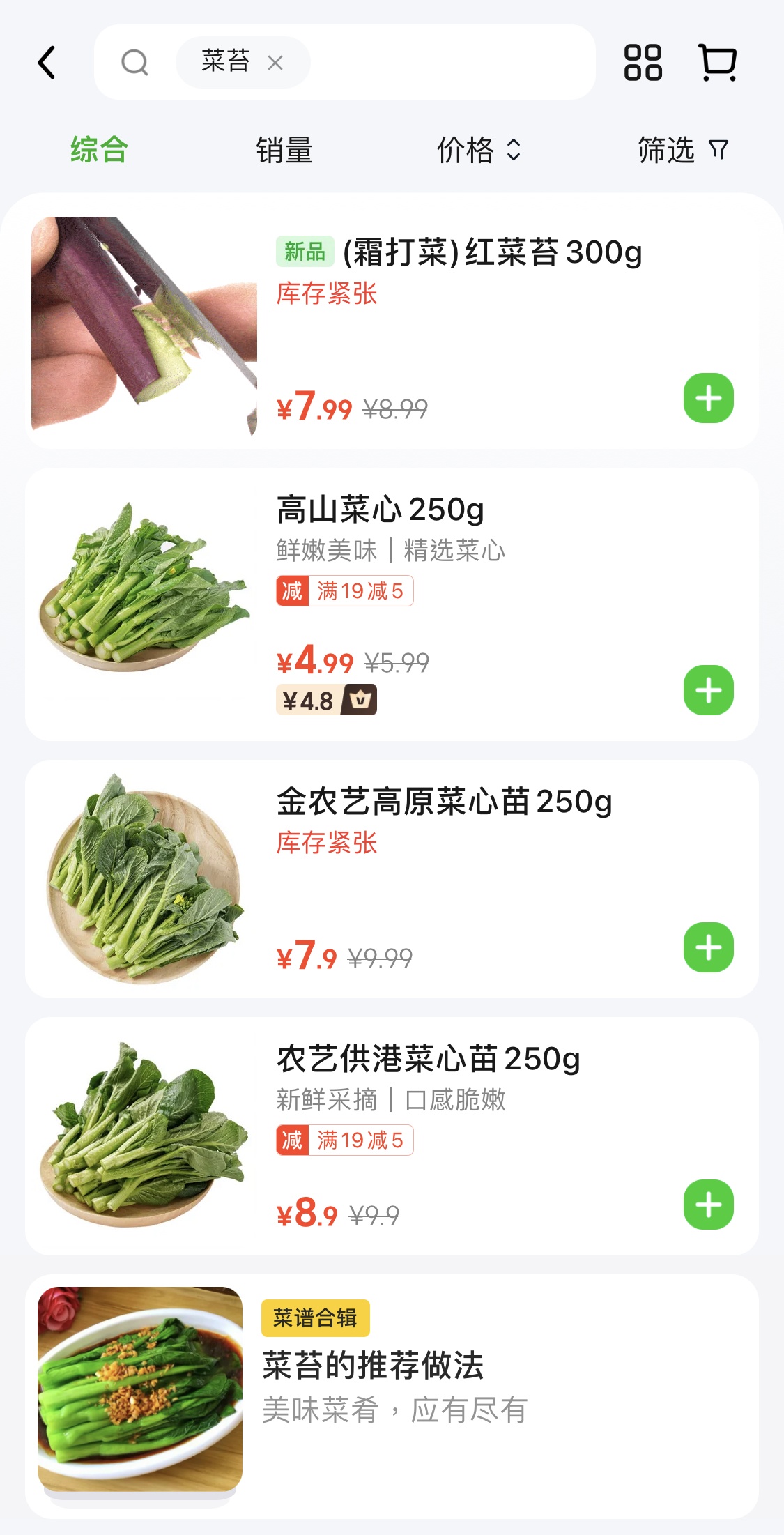Switch to the 综合 sort tab
Viewport: 784px width, 1535px height.
tap(99, 150)
